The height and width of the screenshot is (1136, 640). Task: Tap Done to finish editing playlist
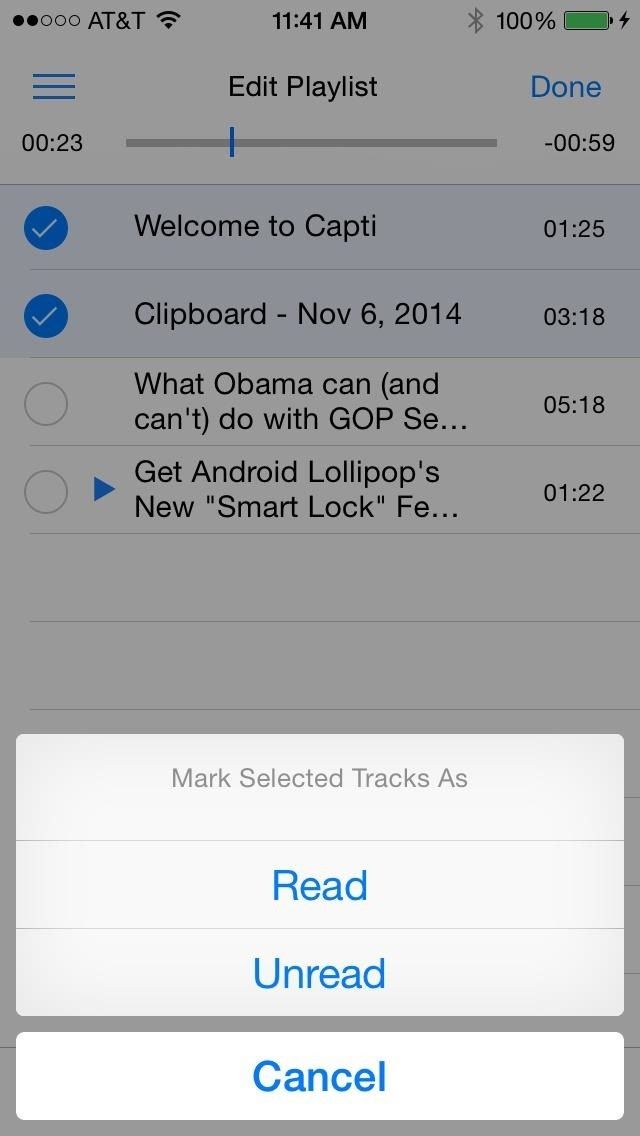pyautogui.click(x=565, y=87)
